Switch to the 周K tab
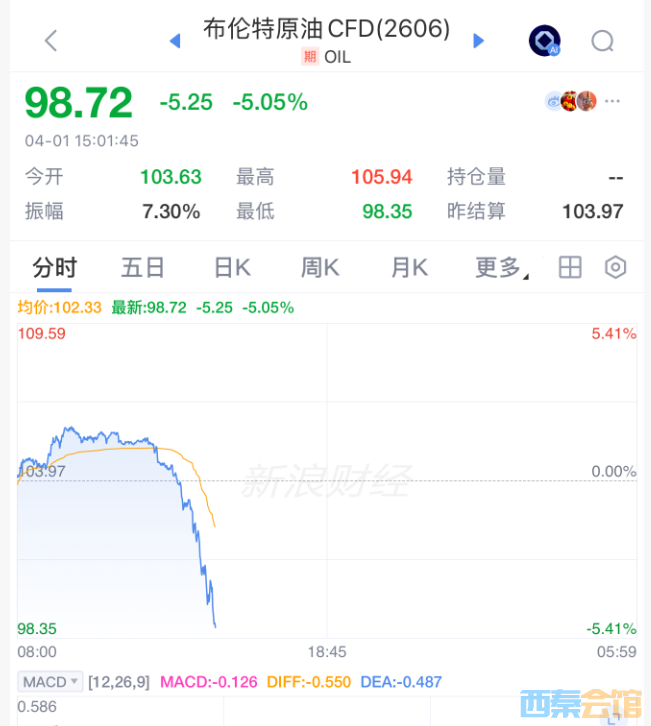Screen dimensions: 651x726 (x=320, y=267)
